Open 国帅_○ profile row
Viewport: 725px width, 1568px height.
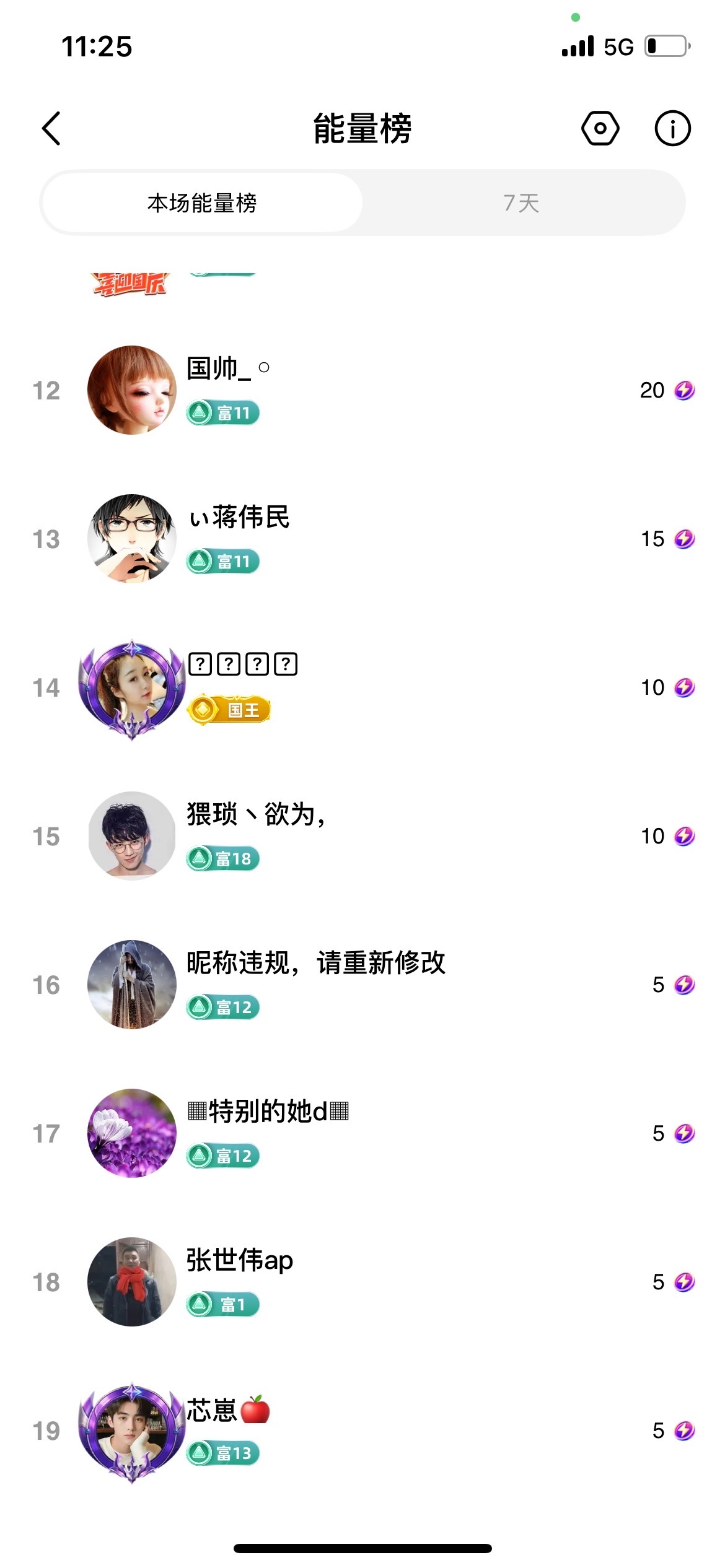click(x=362, y=390)
